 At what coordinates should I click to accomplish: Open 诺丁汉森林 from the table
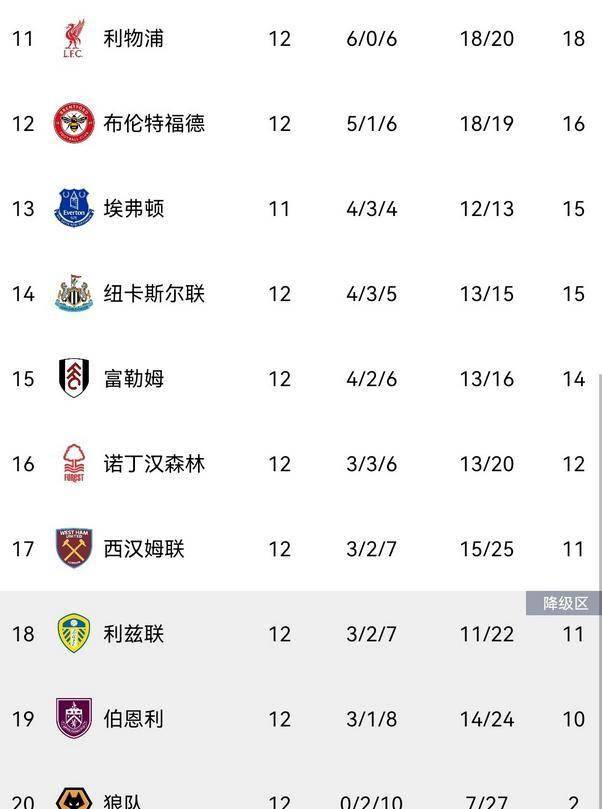[x=153, y=464]
